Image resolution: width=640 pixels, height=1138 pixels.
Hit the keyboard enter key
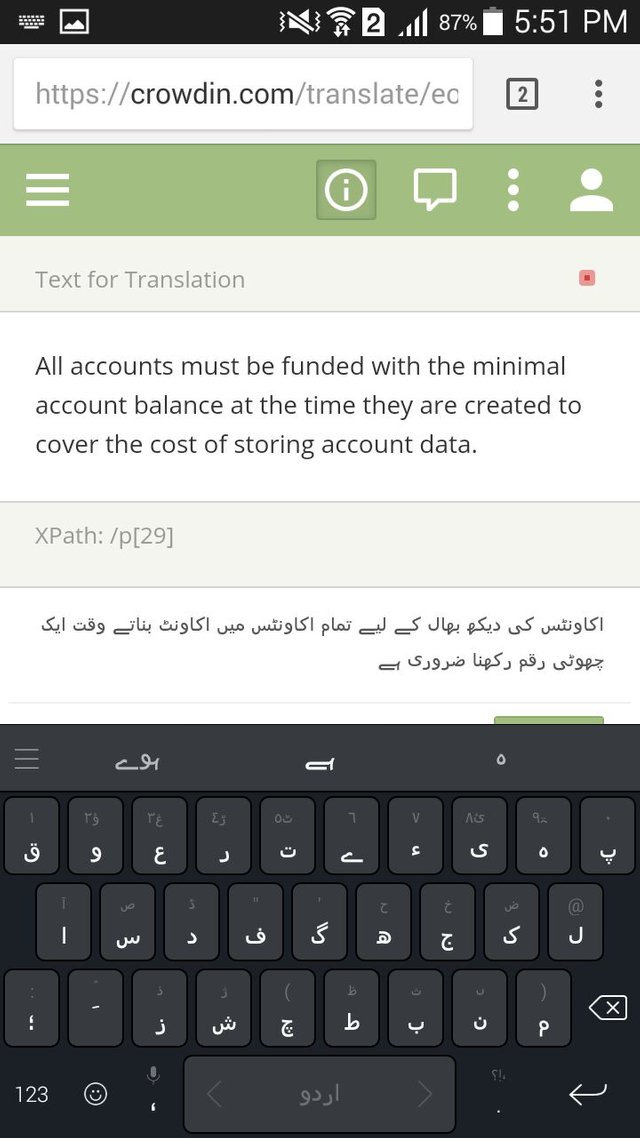588,1094
